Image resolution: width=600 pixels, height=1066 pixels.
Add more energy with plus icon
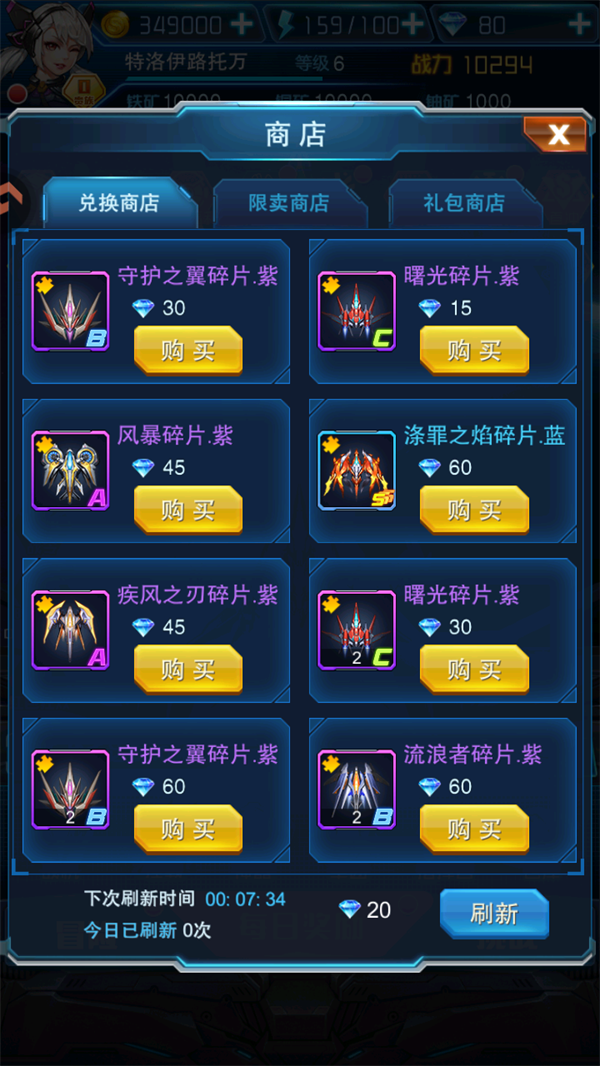pyautogui.click(x=412, y=24)
